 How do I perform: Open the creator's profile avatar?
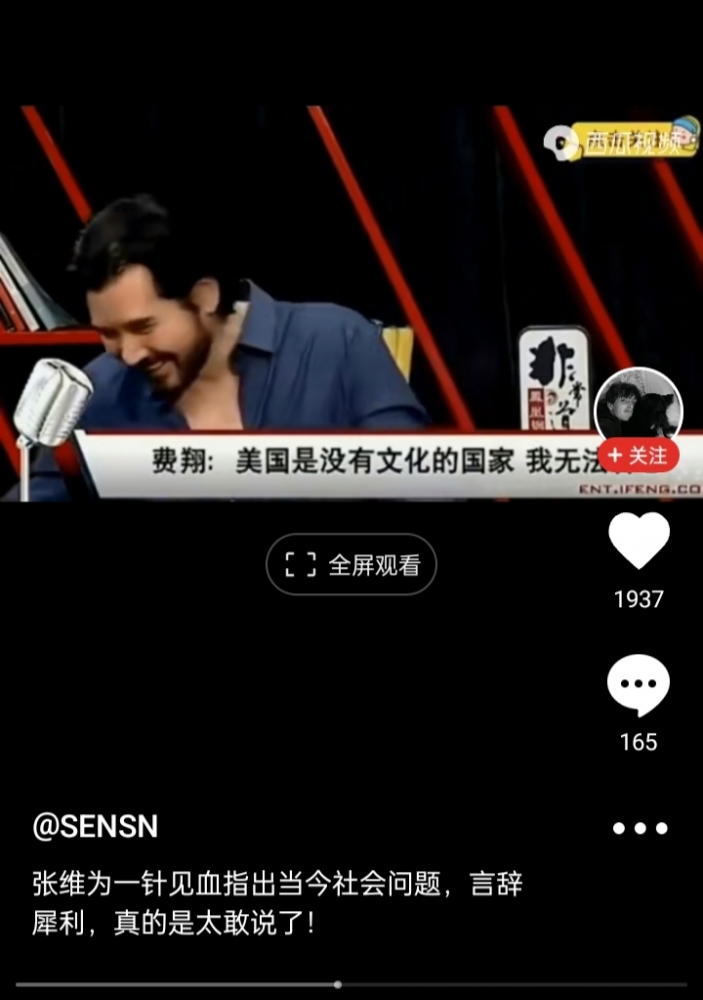(638, 404)
